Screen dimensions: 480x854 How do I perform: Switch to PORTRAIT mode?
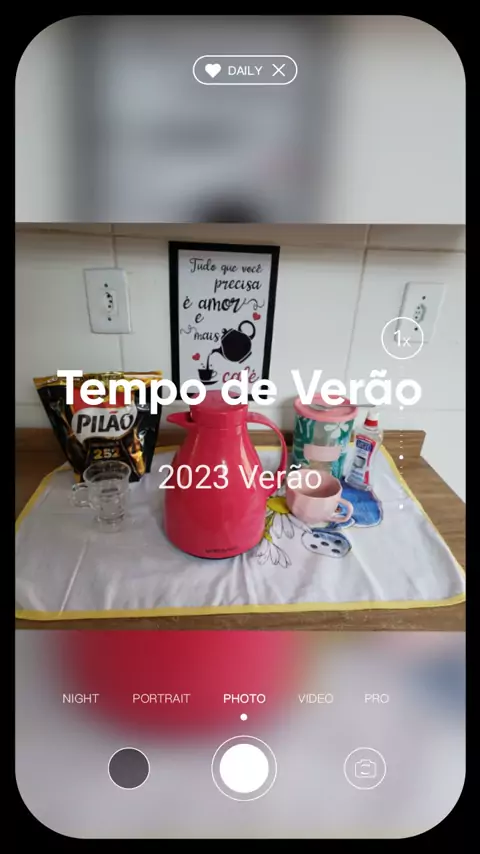tap(161, 698)
